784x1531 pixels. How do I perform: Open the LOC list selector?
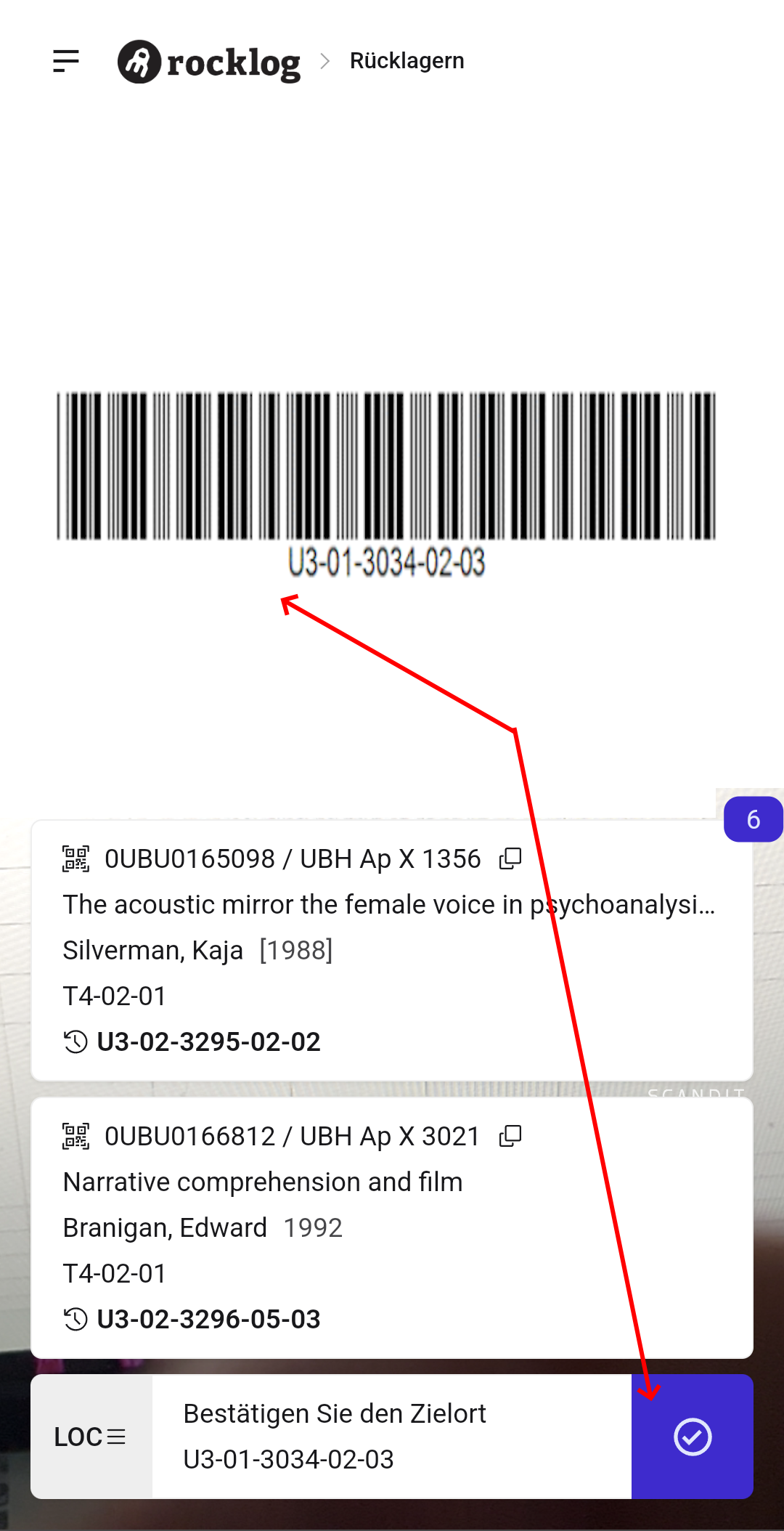pyautogui.click(x=91, y=1437)
